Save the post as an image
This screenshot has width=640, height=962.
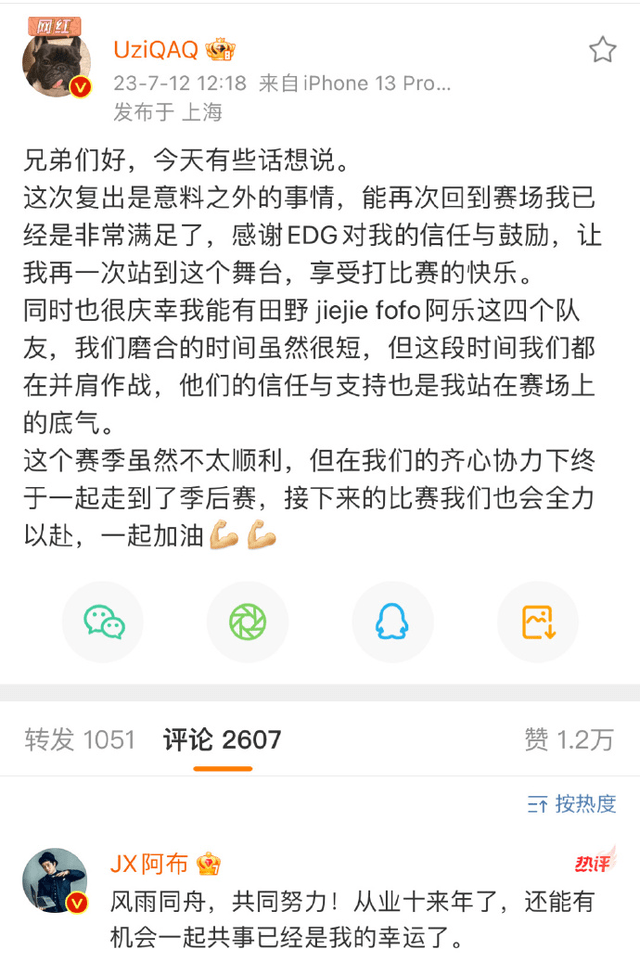537,622
